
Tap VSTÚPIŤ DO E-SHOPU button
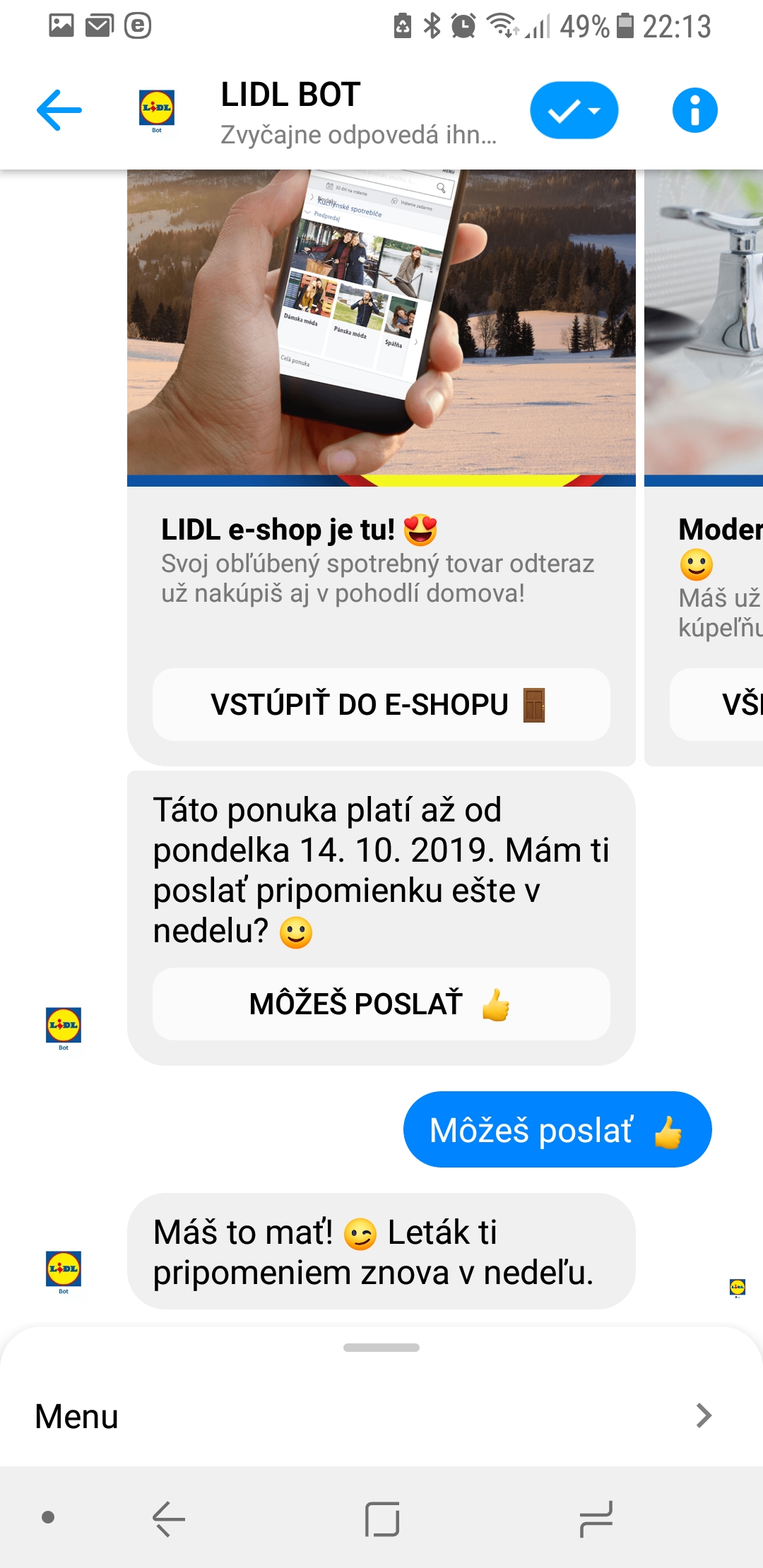381,704
